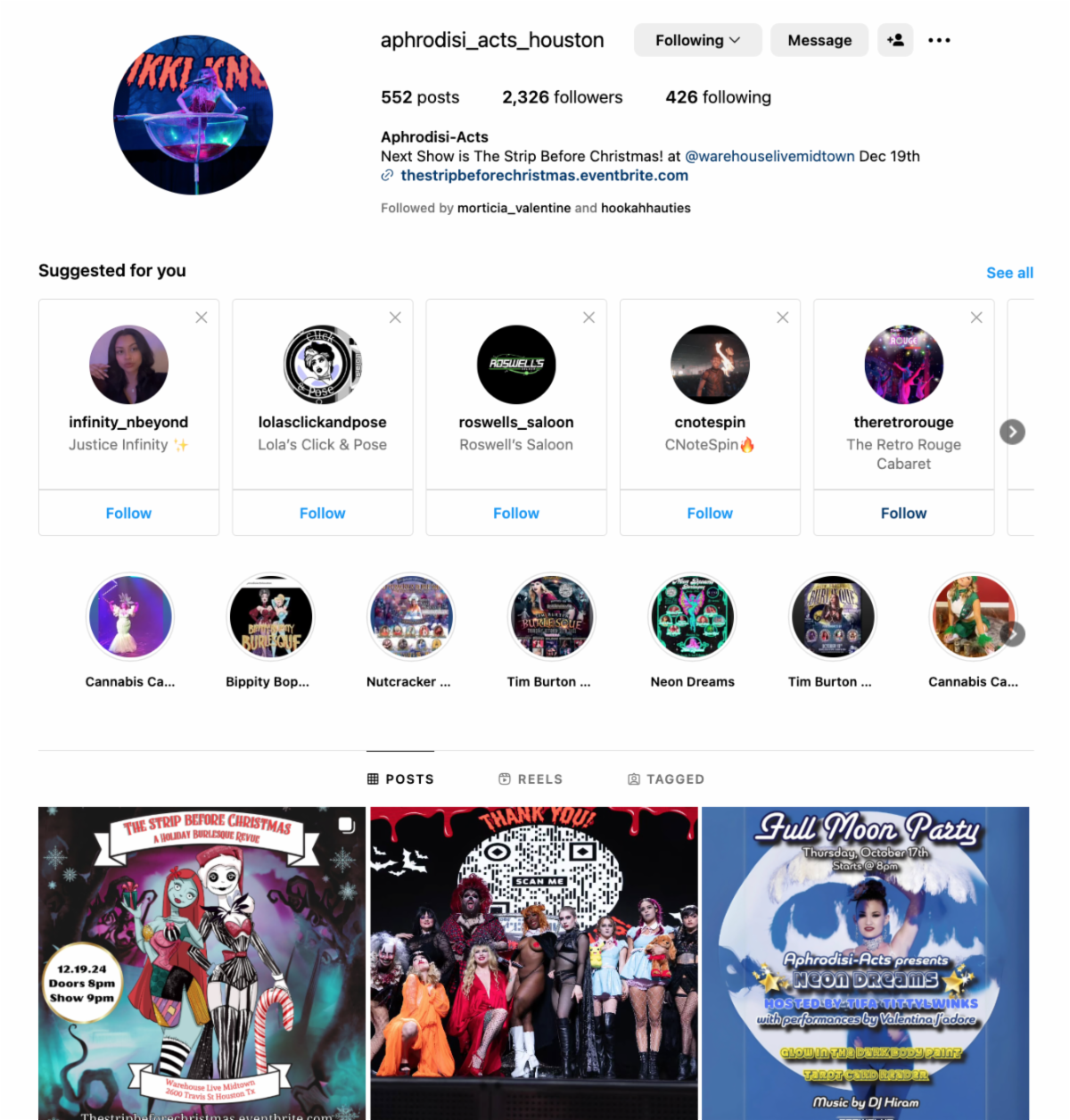The height and width of the screenshot is (1120, 1070).
Task: Open the Strip Before Christmas post
Action: coord(202,963)
